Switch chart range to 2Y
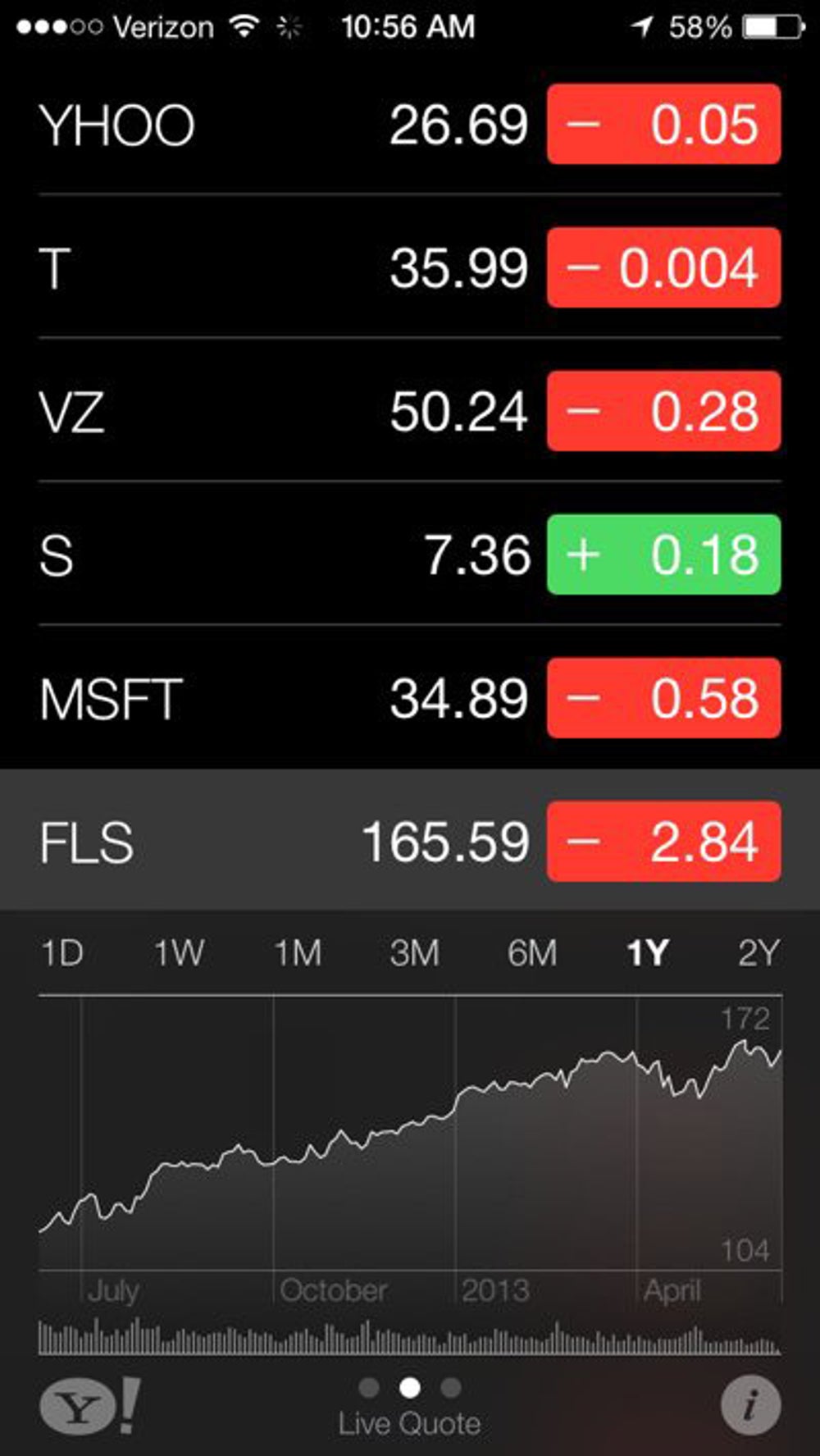The width and height of the screenshot is (820, 1456). click(x=758, y=953)
